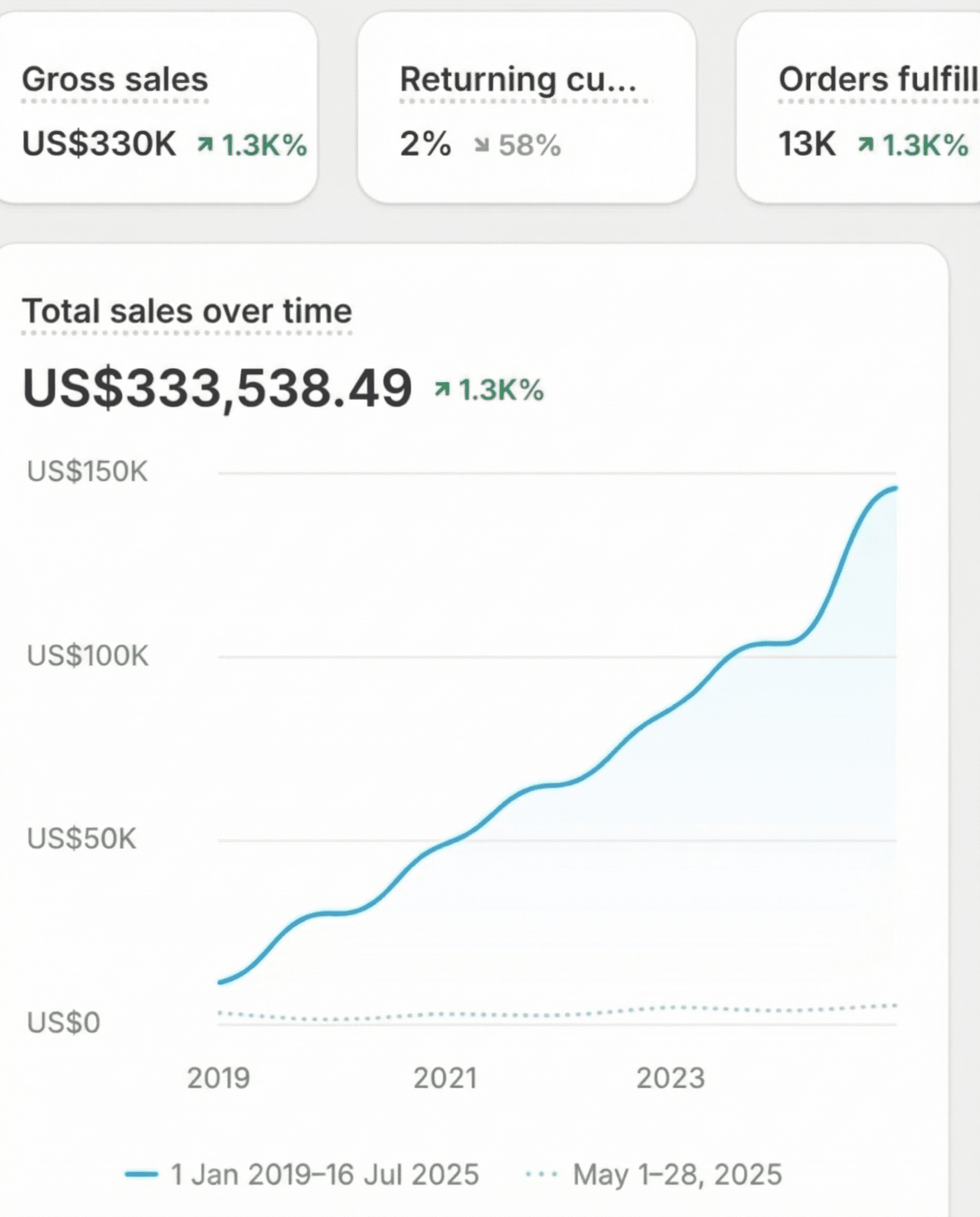Open the Orders fulfilled card

(x=858, y=107)
